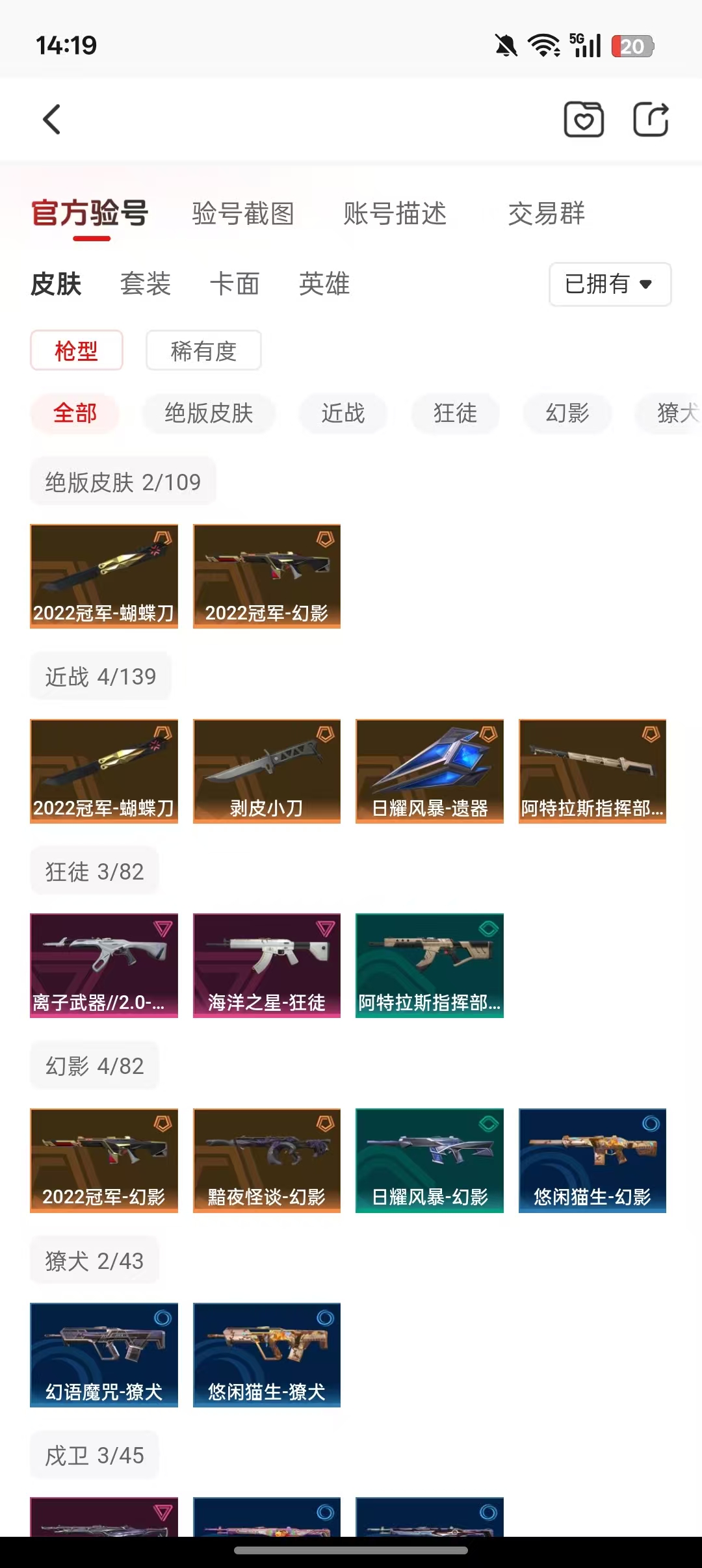Share this account listing

(651, 120)
